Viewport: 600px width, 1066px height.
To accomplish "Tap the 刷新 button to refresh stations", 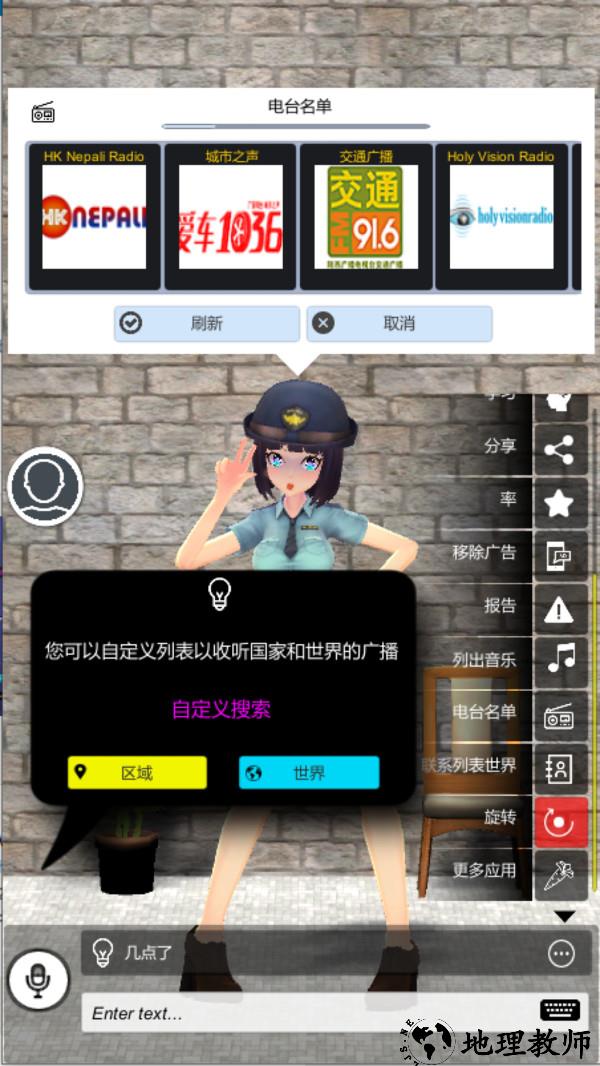I will point(207,324).
